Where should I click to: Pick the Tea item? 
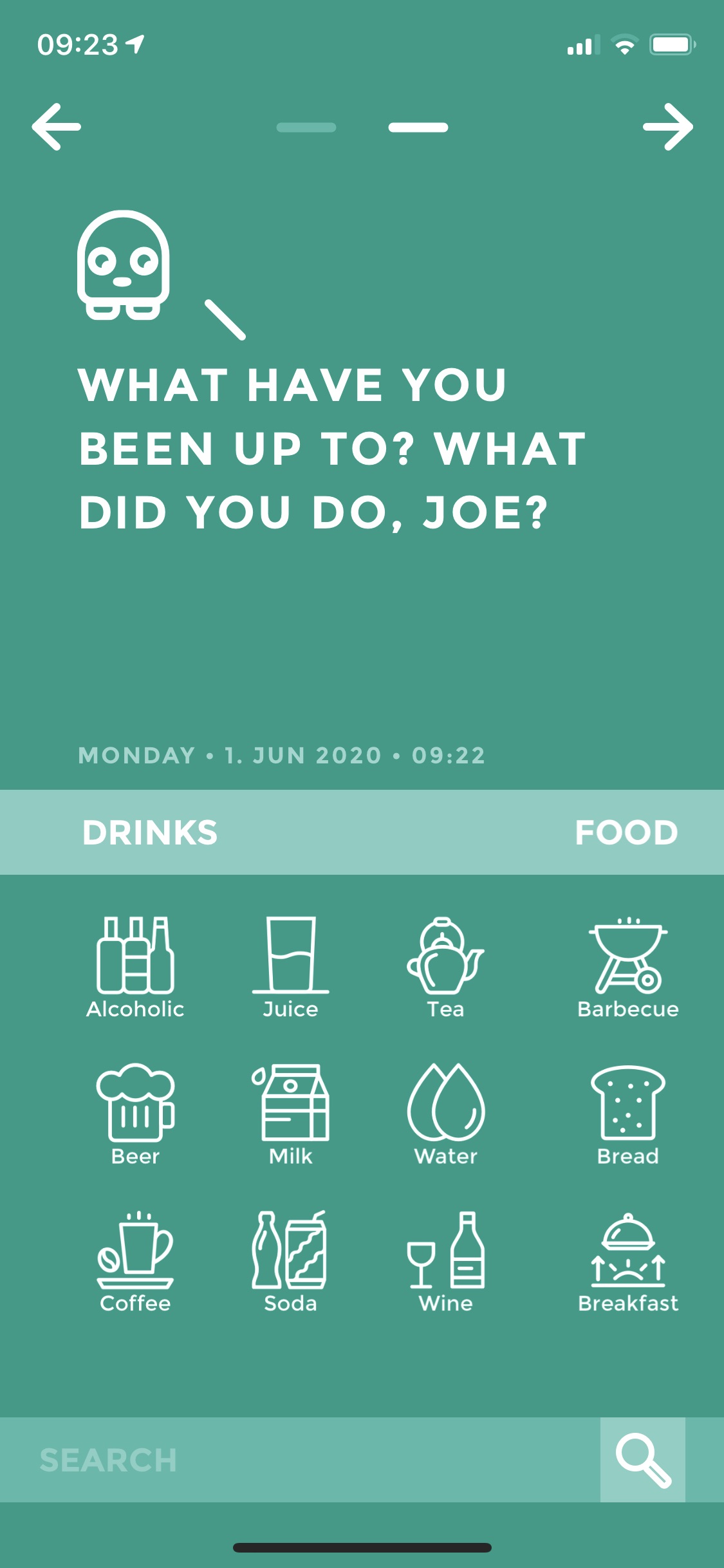pos(445,967)
